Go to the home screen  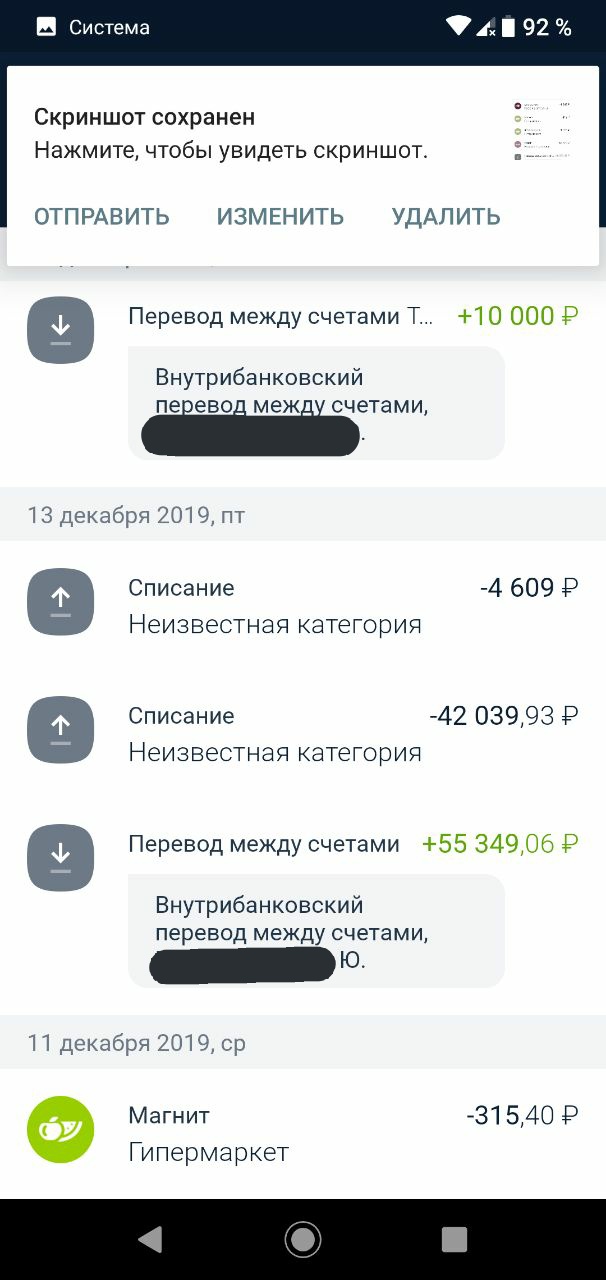coord(303,1239)
